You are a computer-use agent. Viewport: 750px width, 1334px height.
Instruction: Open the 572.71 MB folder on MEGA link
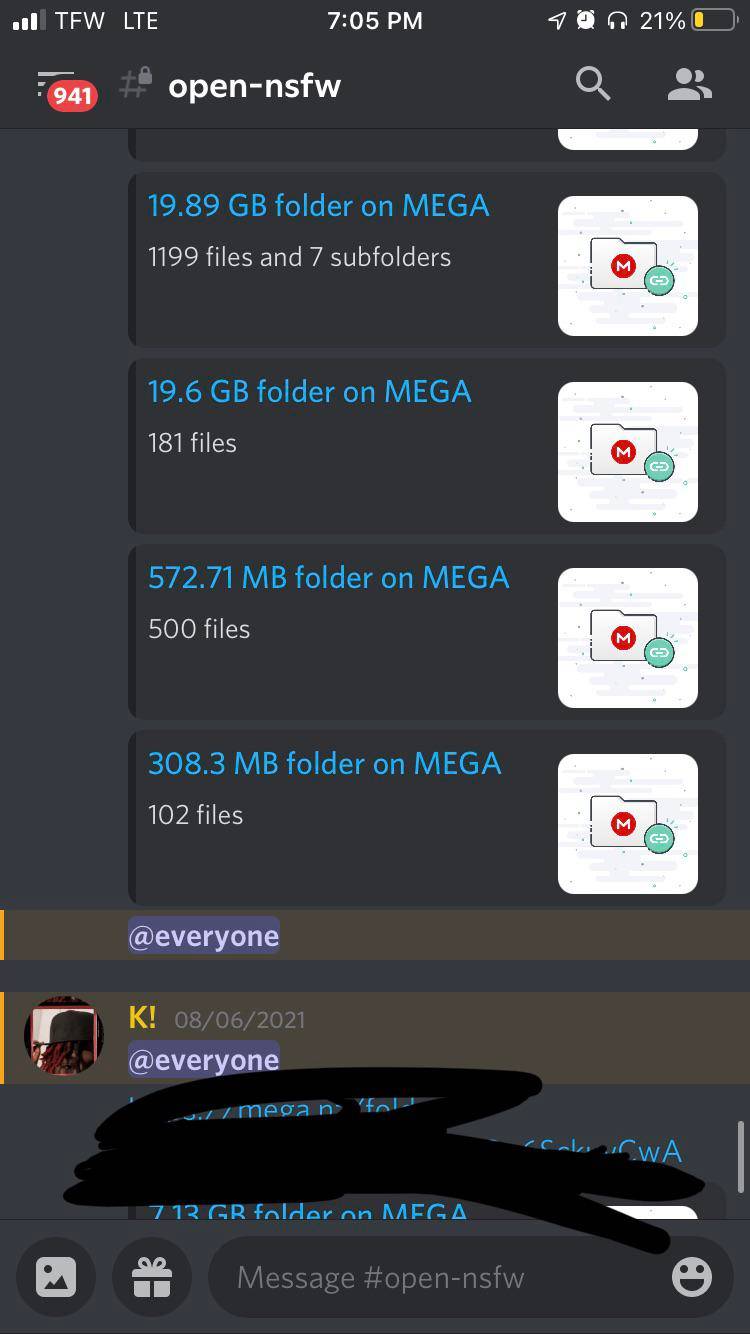tap(327, 577)
